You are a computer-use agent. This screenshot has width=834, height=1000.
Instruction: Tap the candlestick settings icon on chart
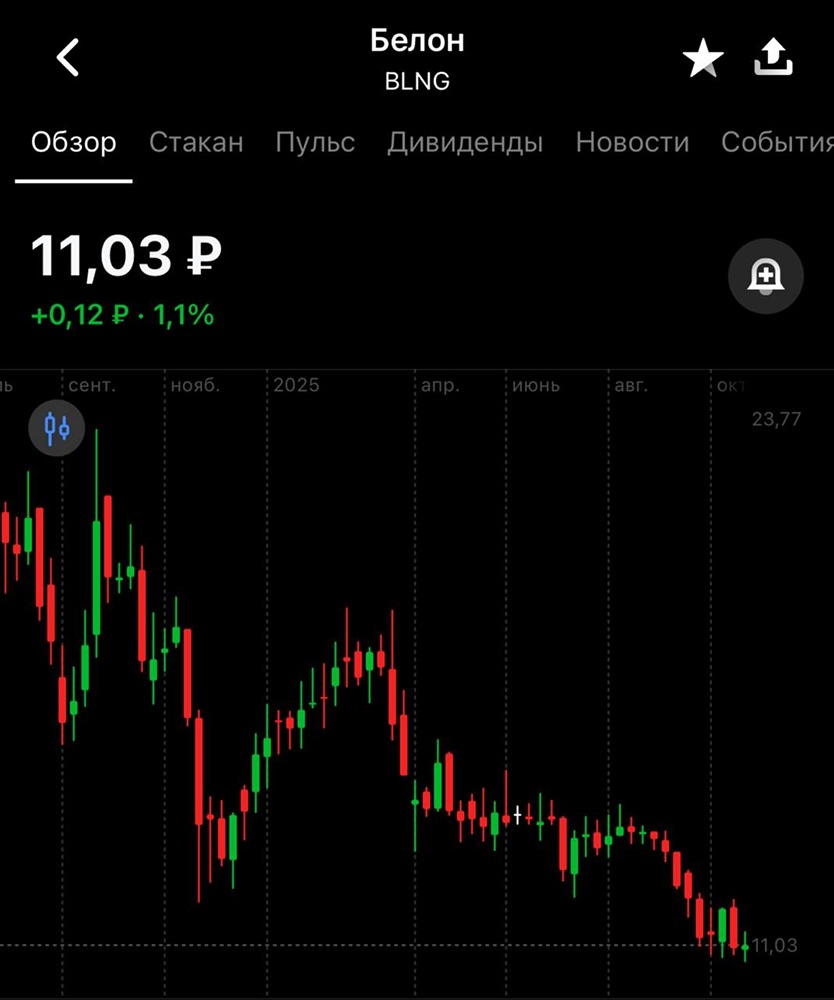[x=57, y=428]
